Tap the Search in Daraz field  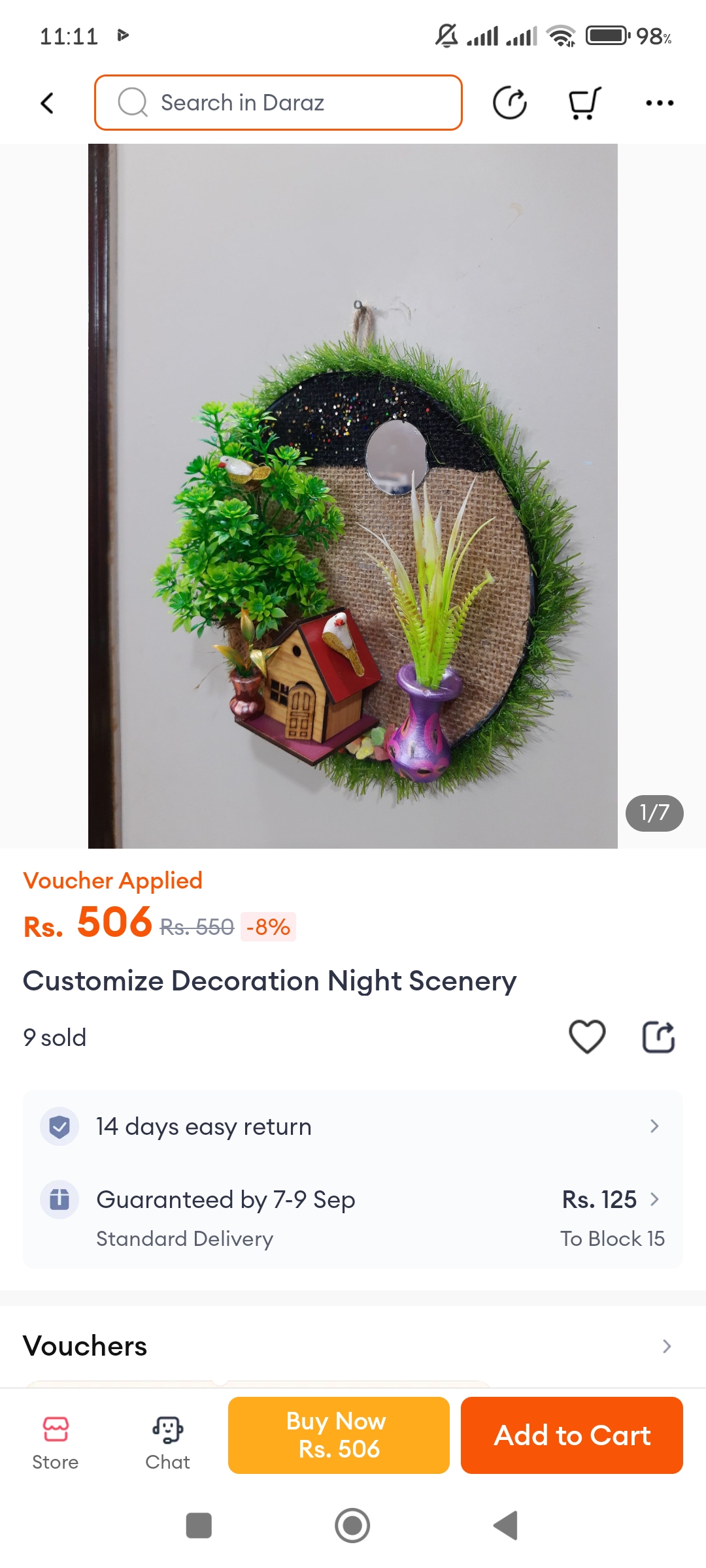[278, 103]
